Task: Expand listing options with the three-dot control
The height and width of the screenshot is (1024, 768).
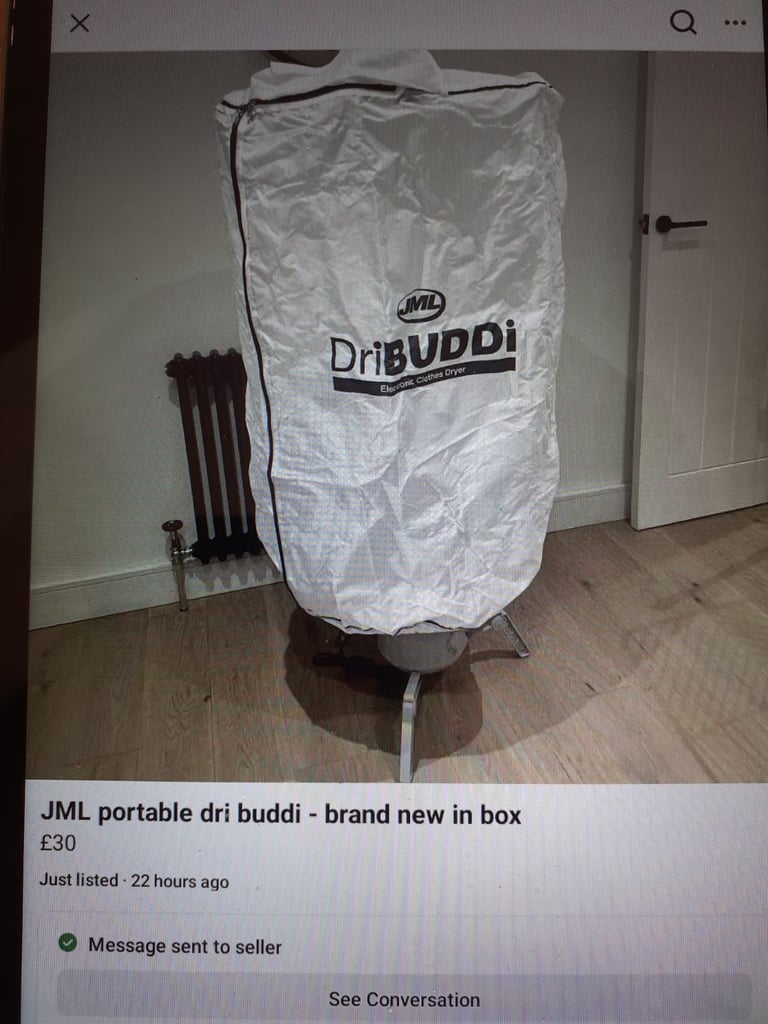Action: pos(737,22)
